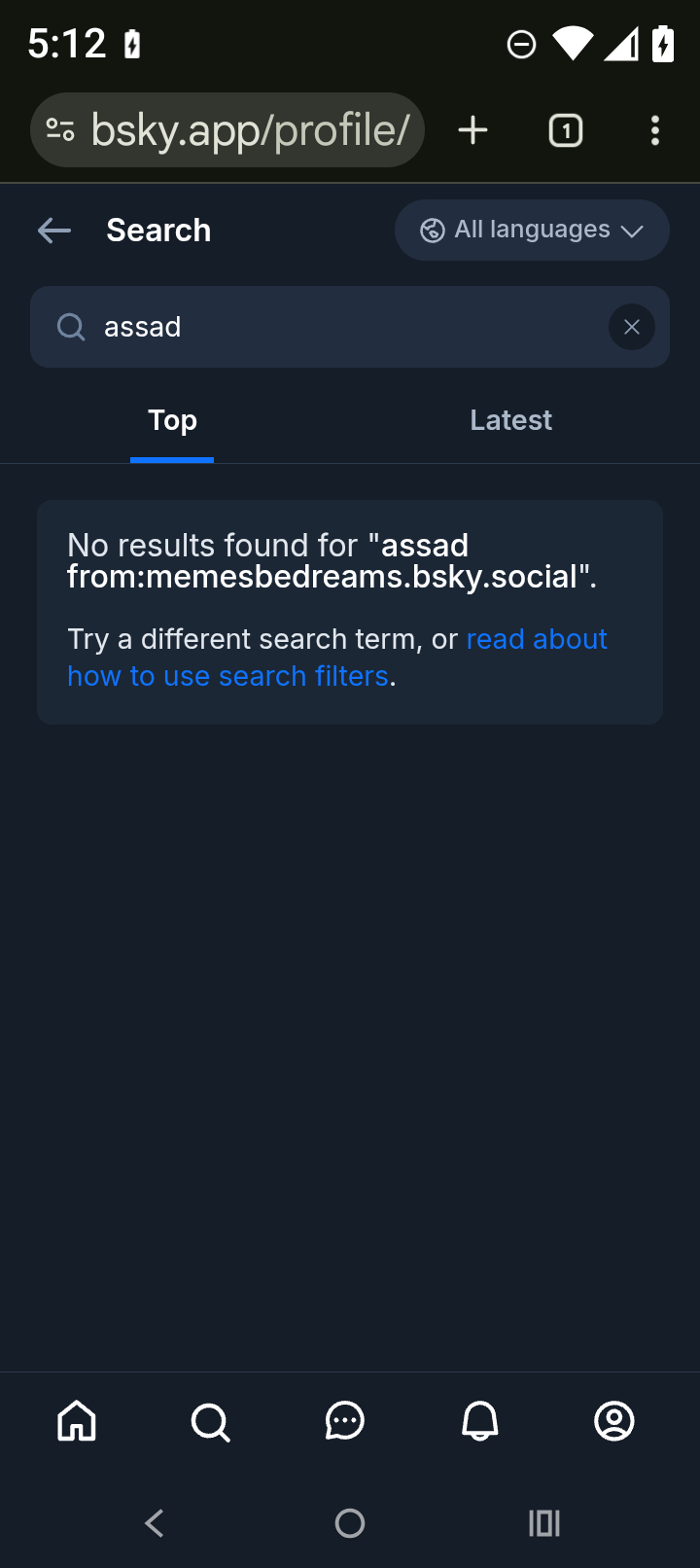Screen dimensions: 700x1568
Task: Open the Chat messages tab
Action: (x=344, y=1421)
